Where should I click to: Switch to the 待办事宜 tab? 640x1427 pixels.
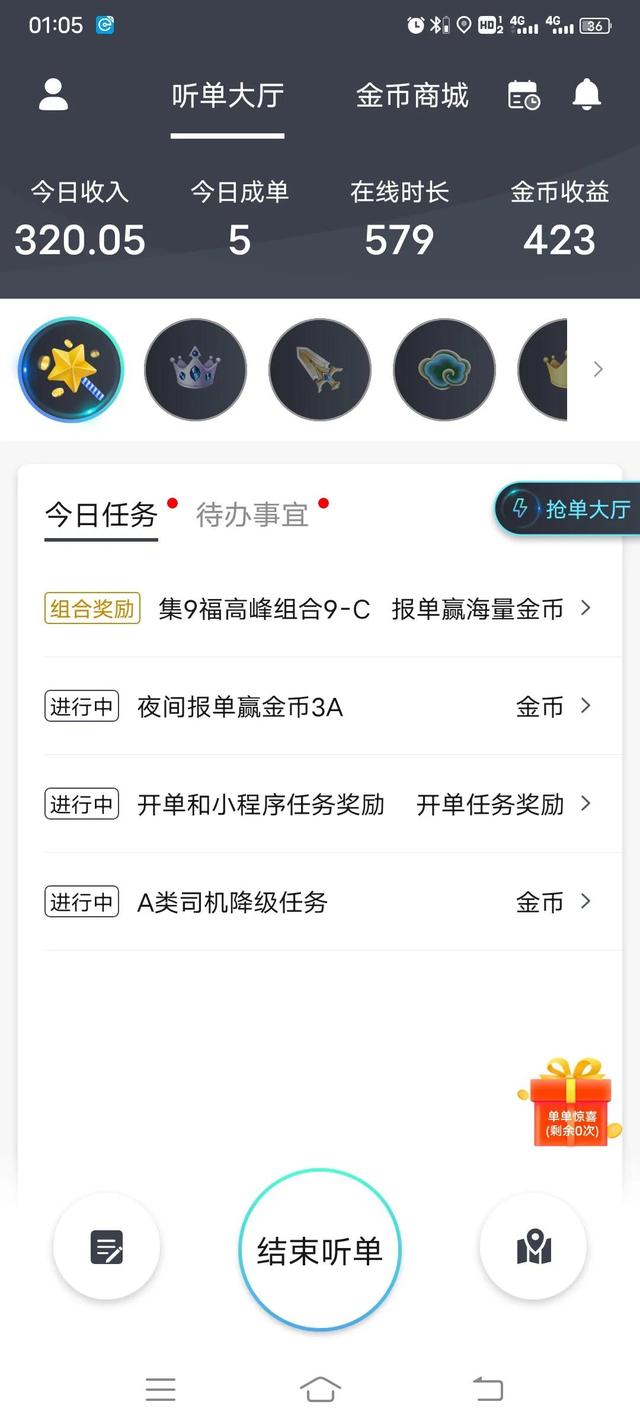tap(252, 515)
